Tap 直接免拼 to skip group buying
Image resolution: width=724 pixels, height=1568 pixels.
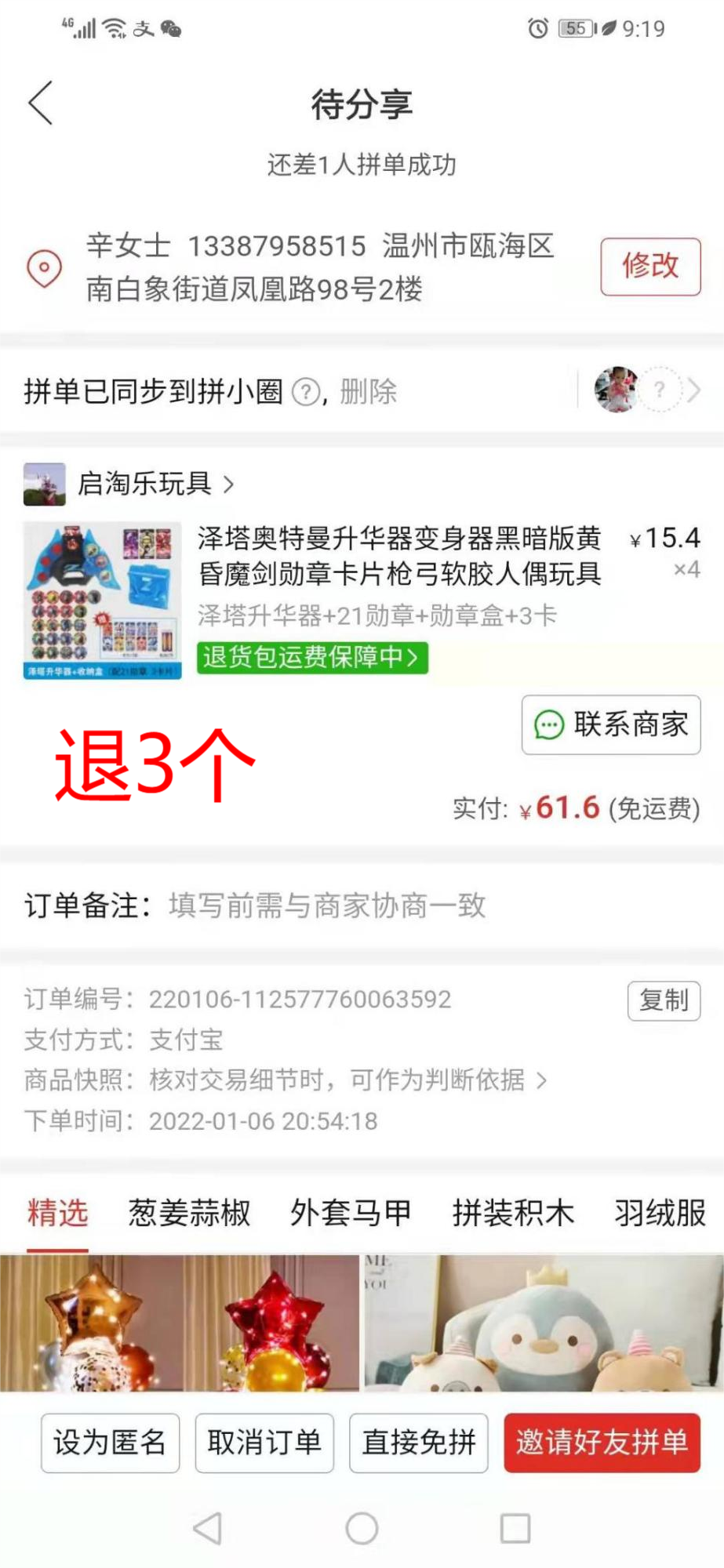419,1443
